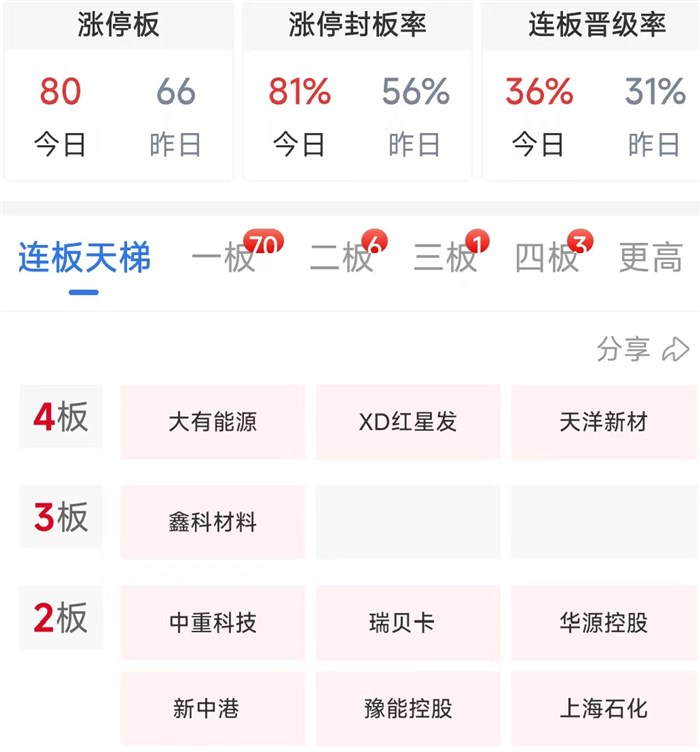Switch to the 一板 tab
This screenshot has height=752, width=700.
(x=223, y=258)
